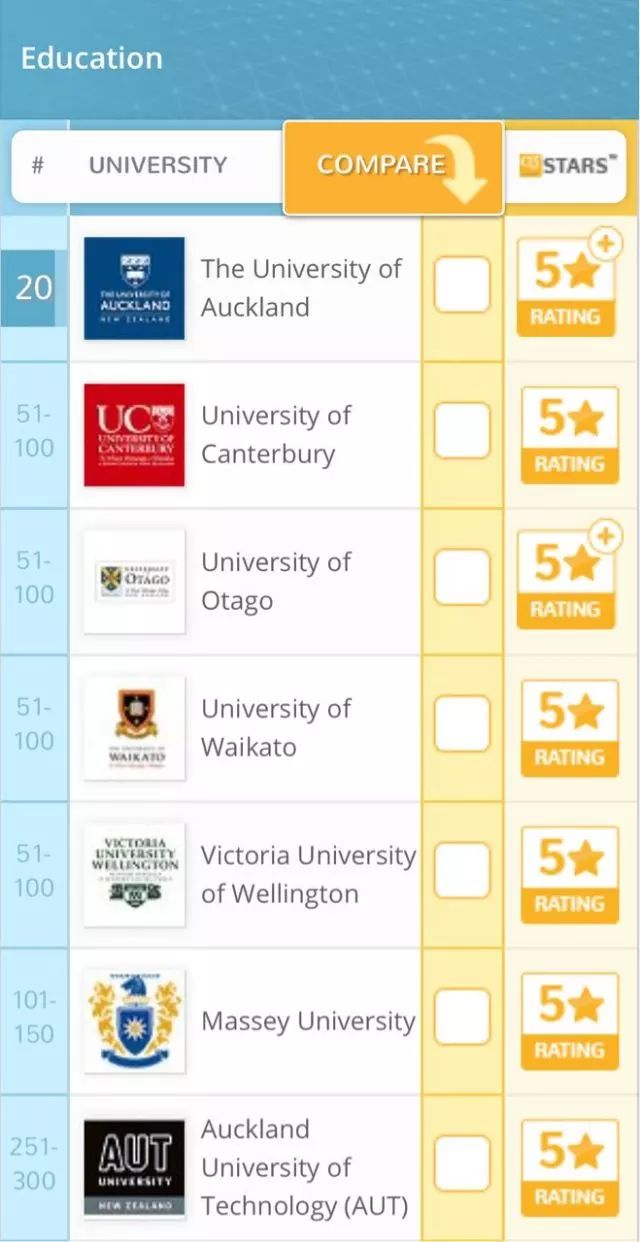View the University of Otago entry
Screen dimensions: 640x1242
click(x=276, y=581)
